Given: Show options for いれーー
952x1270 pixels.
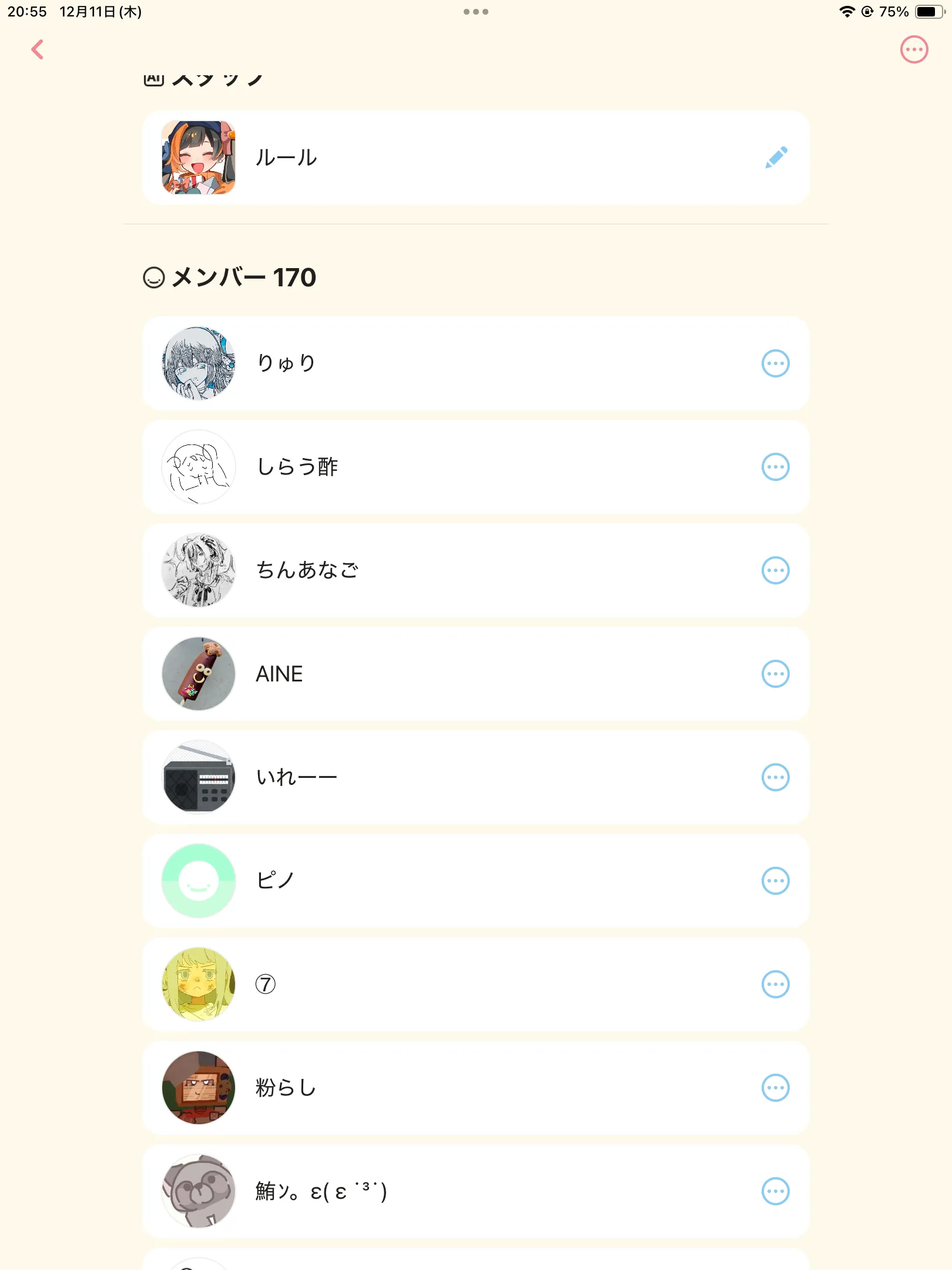Looking at the screenshot, I should click(775, 777).
